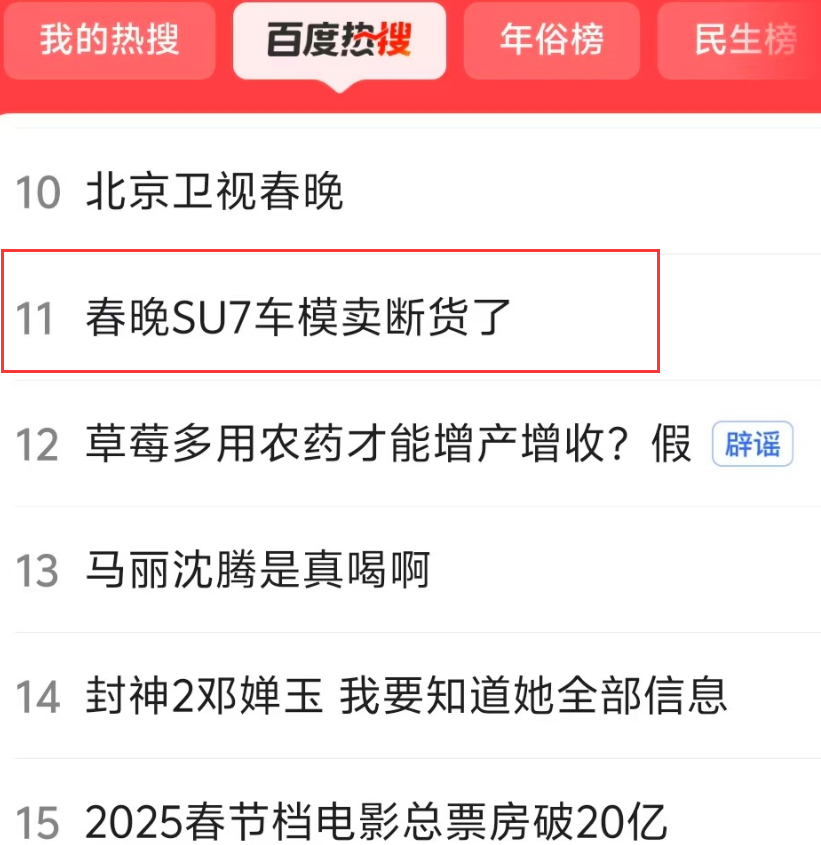Select the 百度热搜 tab
The width and height of the screenshot is (821, 845).
point(339,40)
